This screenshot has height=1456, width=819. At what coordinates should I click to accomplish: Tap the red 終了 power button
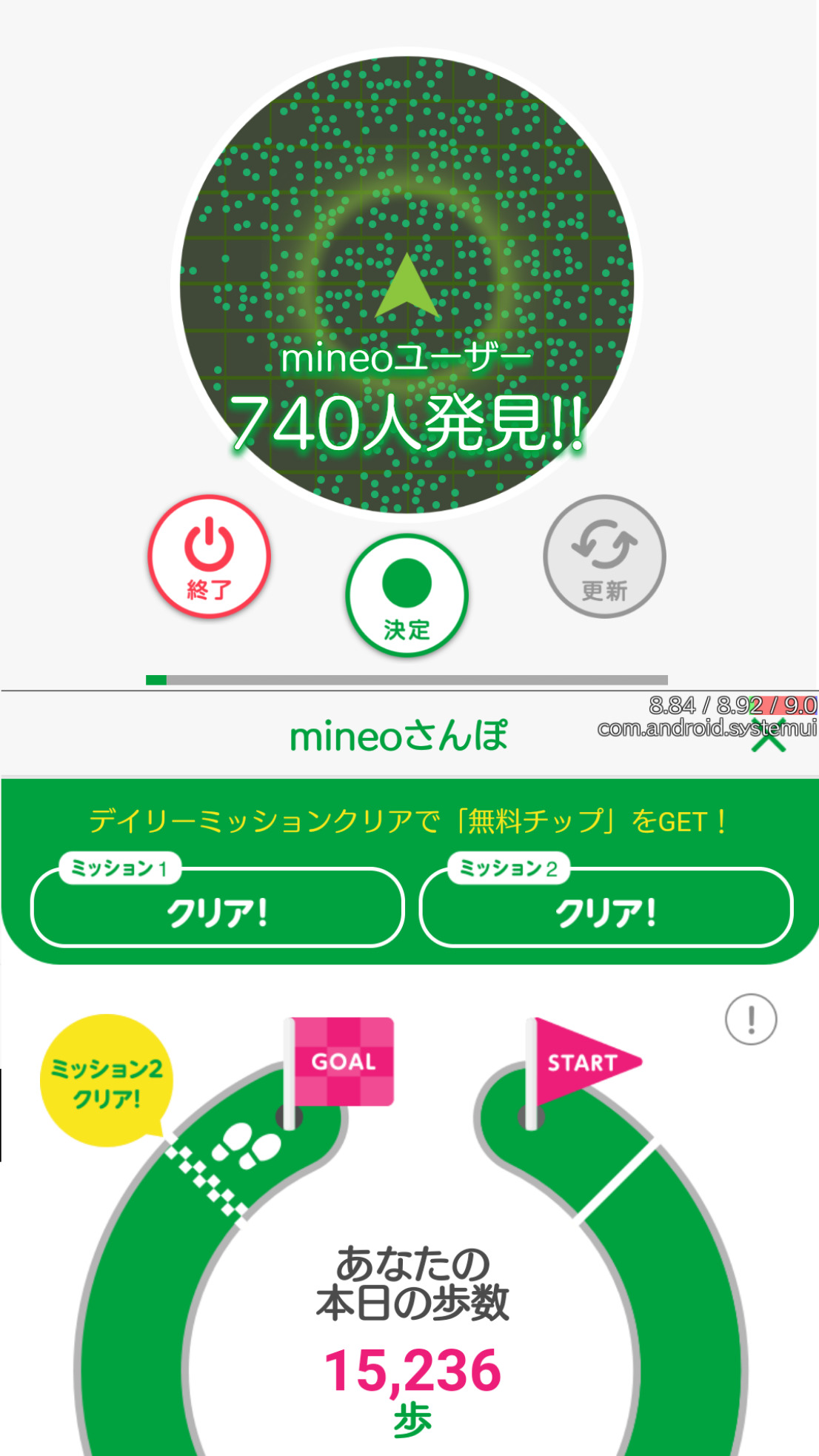(210, 557)
